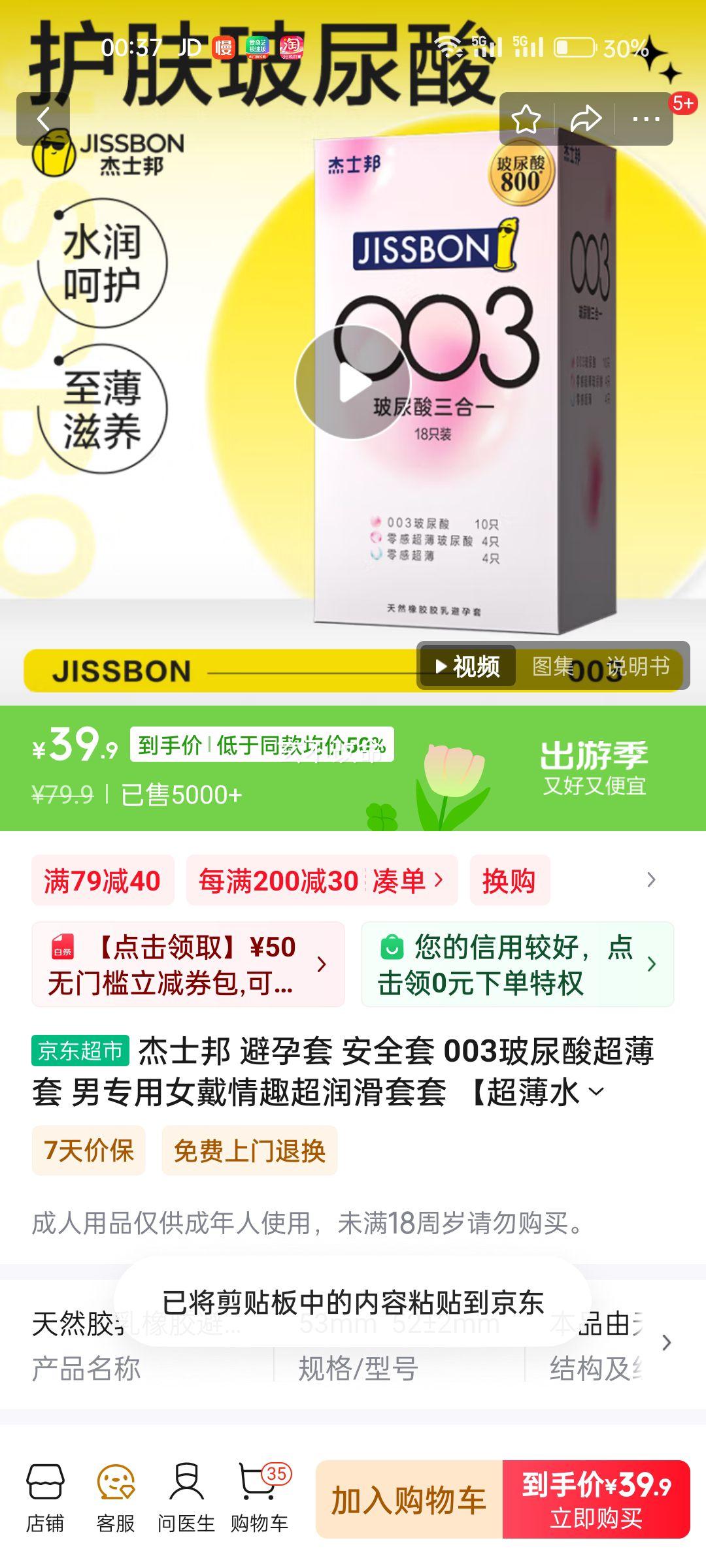The image size is (706, 1568).
Task: Visit the 店铺 store page
Action: click(45, 1499)
